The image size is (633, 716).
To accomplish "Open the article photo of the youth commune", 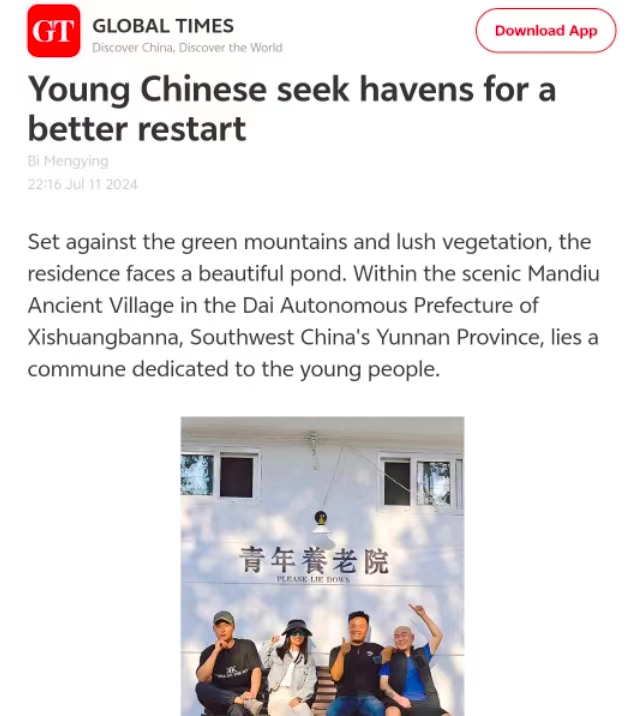I will point(322,565).
